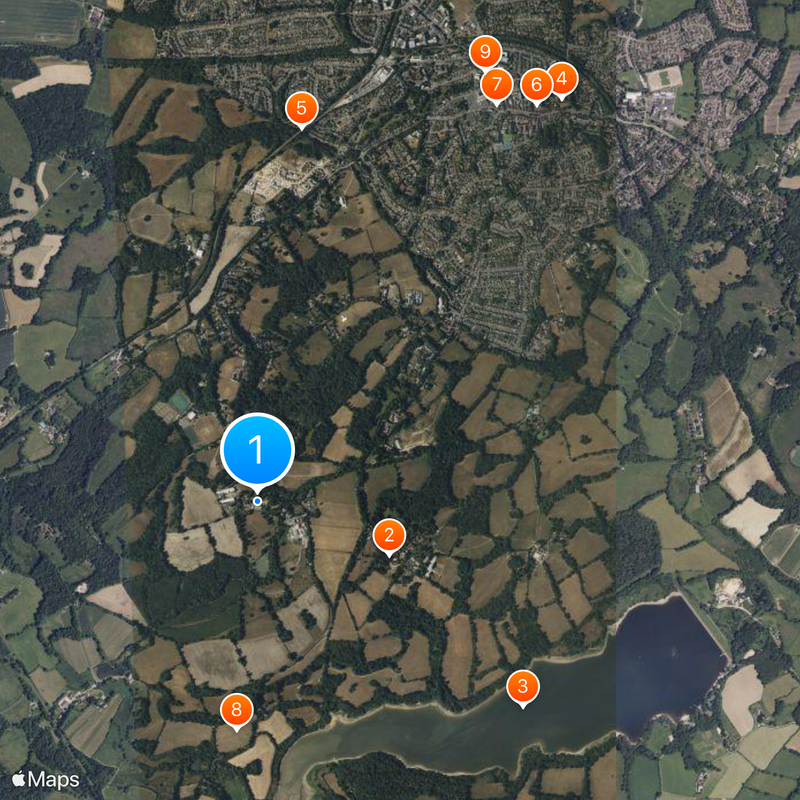Tap map pin number 2

coord(389,535)
